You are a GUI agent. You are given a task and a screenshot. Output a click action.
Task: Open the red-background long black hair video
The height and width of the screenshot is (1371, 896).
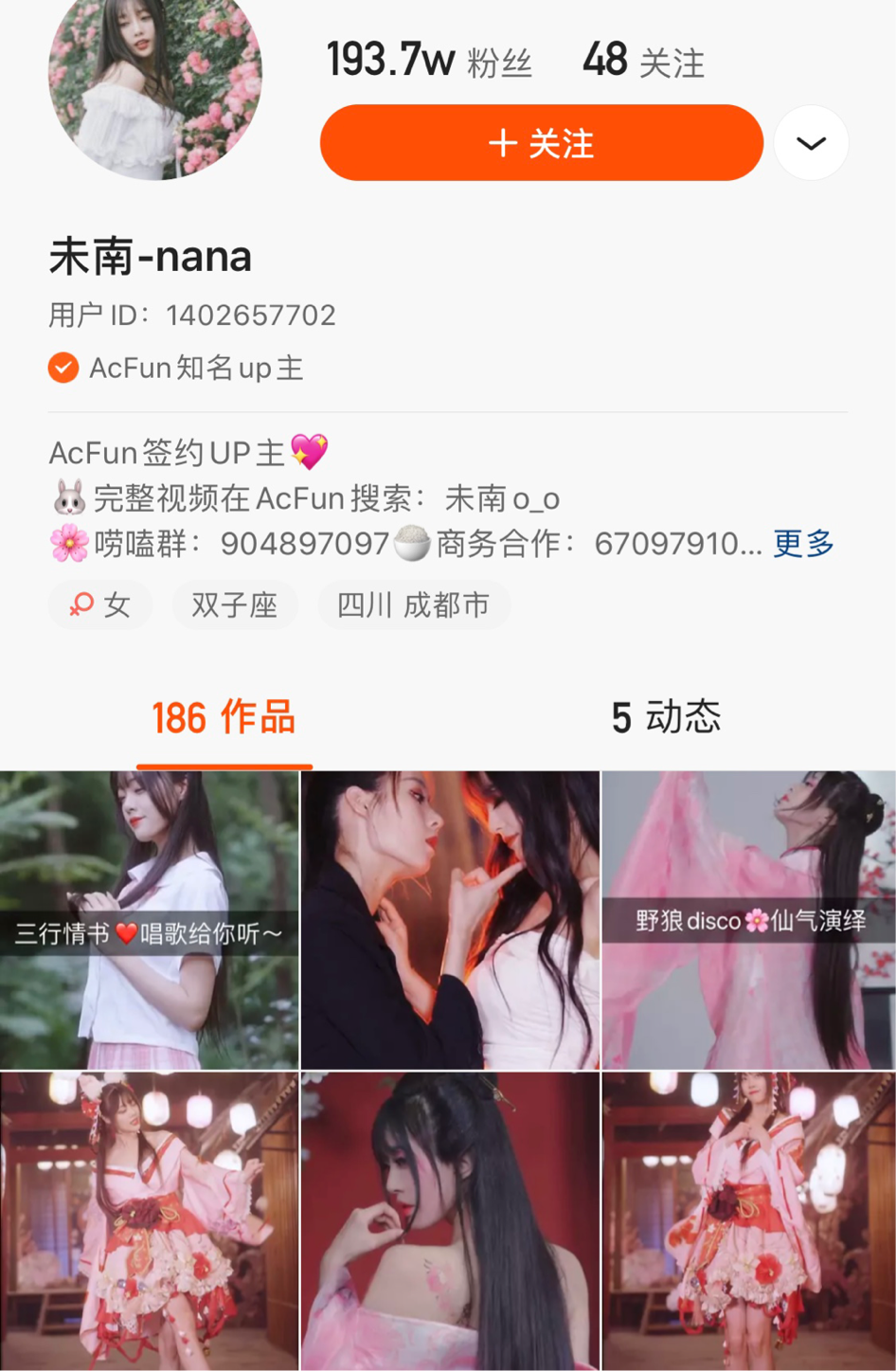450,1220
